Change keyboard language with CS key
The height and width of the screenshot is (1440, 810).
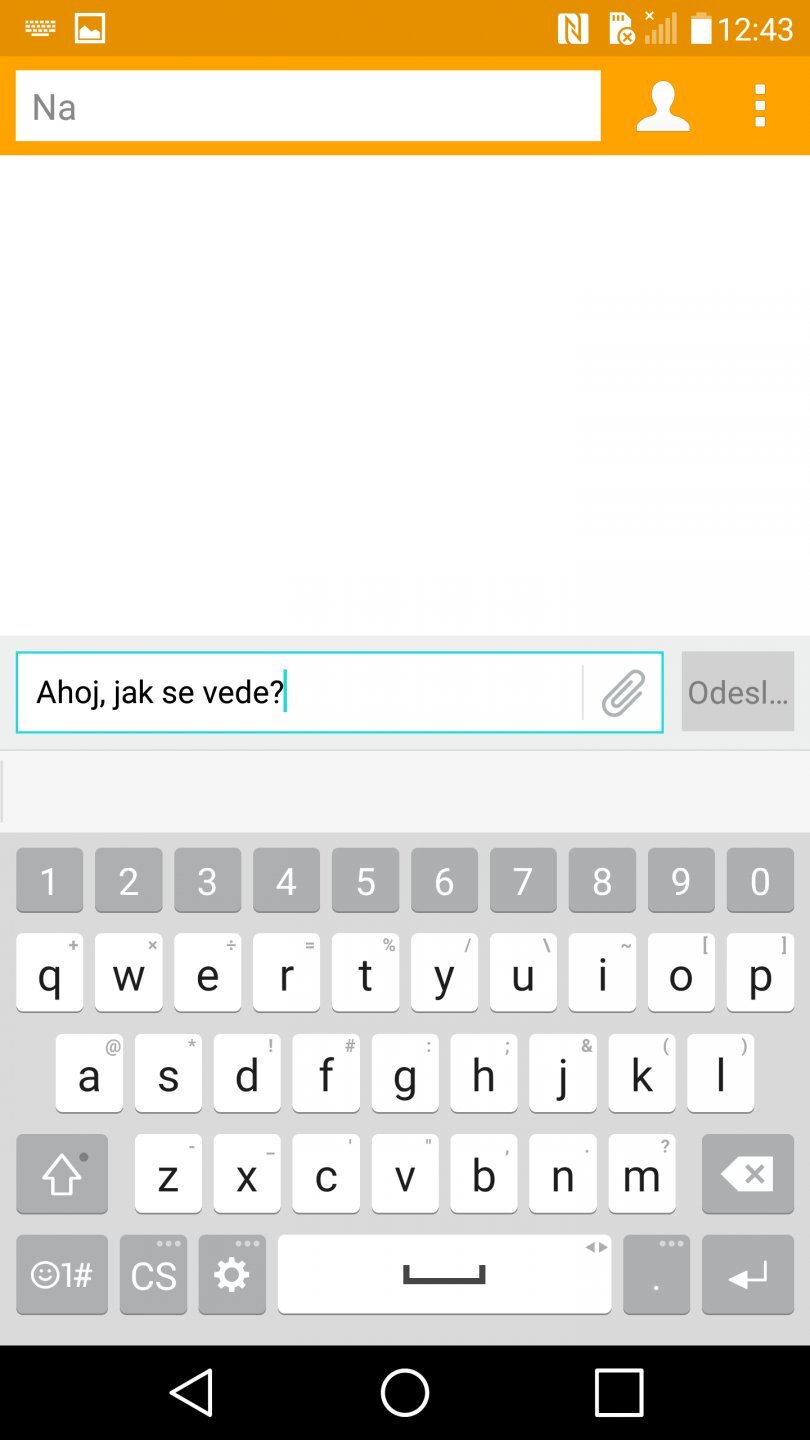(x=153, y=1274)
